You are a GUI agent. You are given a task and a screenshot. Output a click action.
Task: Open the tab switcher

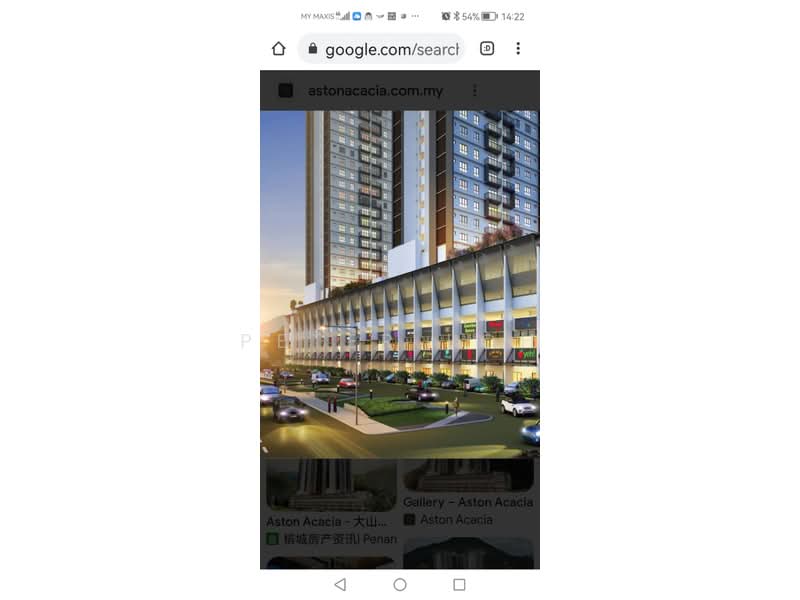[487, 48]
